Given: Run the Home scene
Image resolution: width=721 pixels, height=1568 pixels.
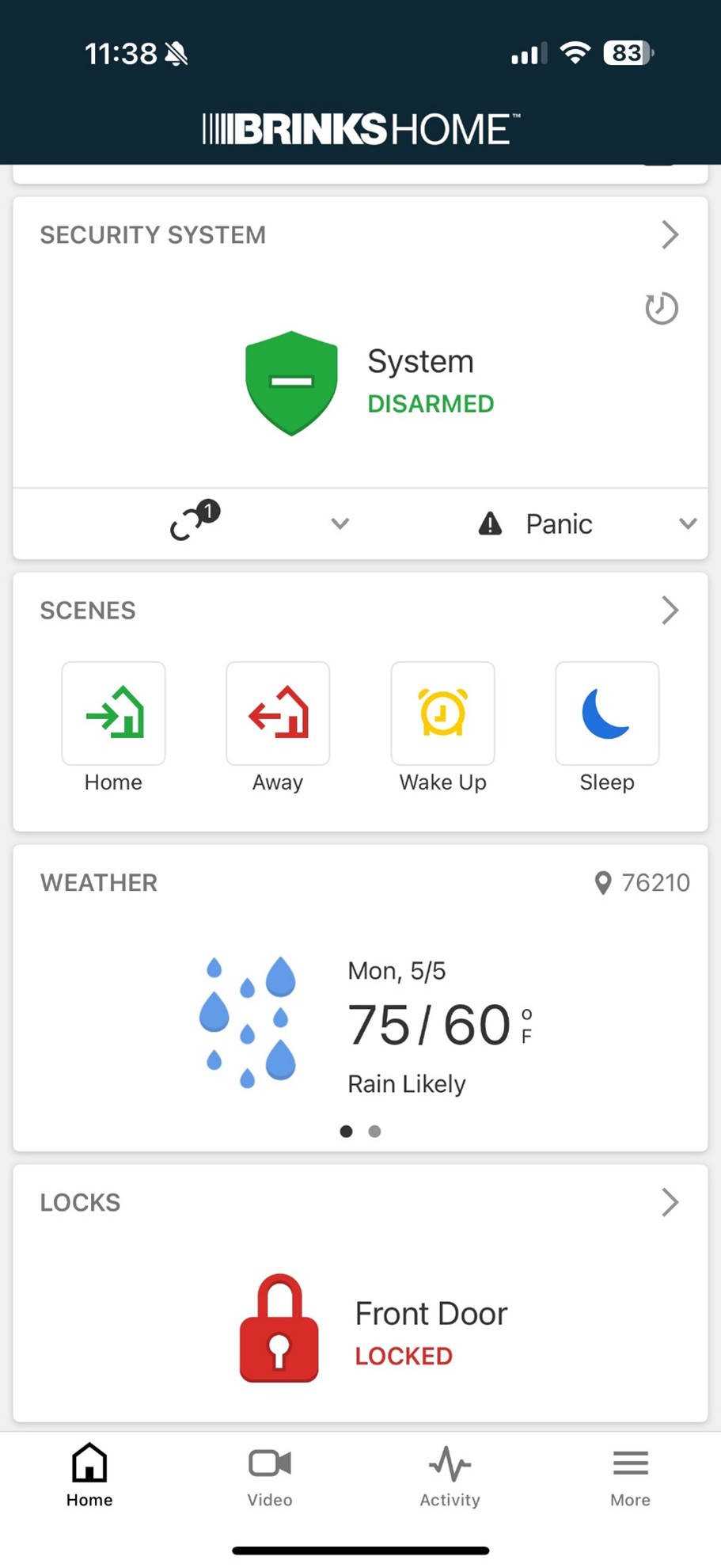Looking at the screenshot, I should pyautogui.click(x=114, y=713).
